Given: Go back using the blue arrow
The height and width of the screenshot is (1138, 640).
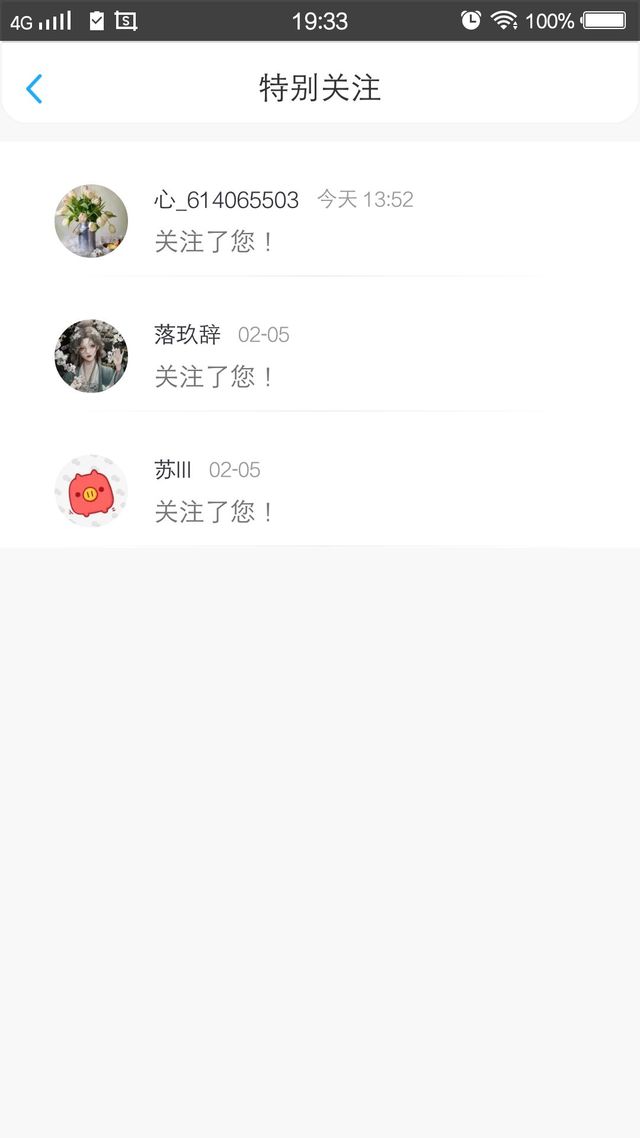Looking at the screenshot, I should [34, 89].
